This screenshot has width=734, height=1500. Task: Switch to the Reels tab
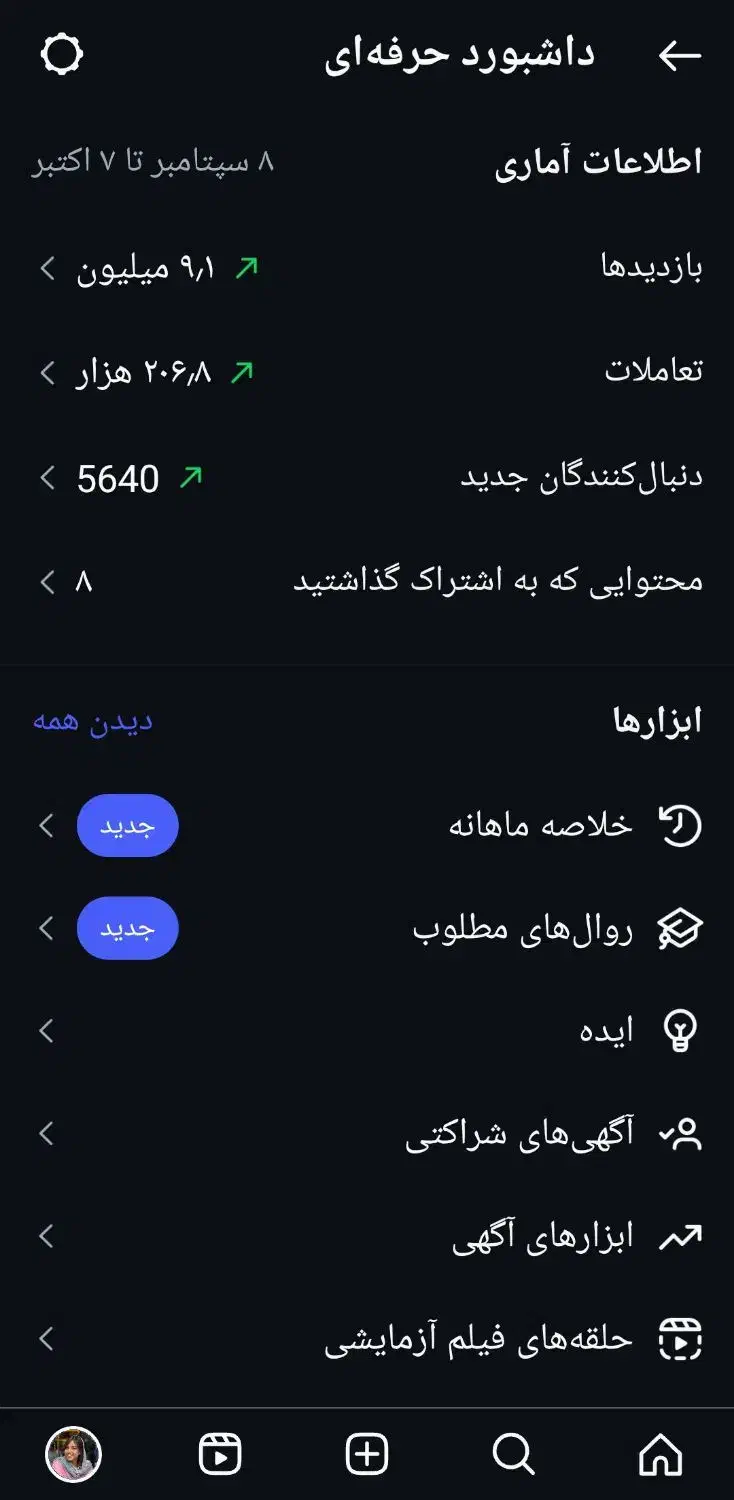click(220, 1454)
